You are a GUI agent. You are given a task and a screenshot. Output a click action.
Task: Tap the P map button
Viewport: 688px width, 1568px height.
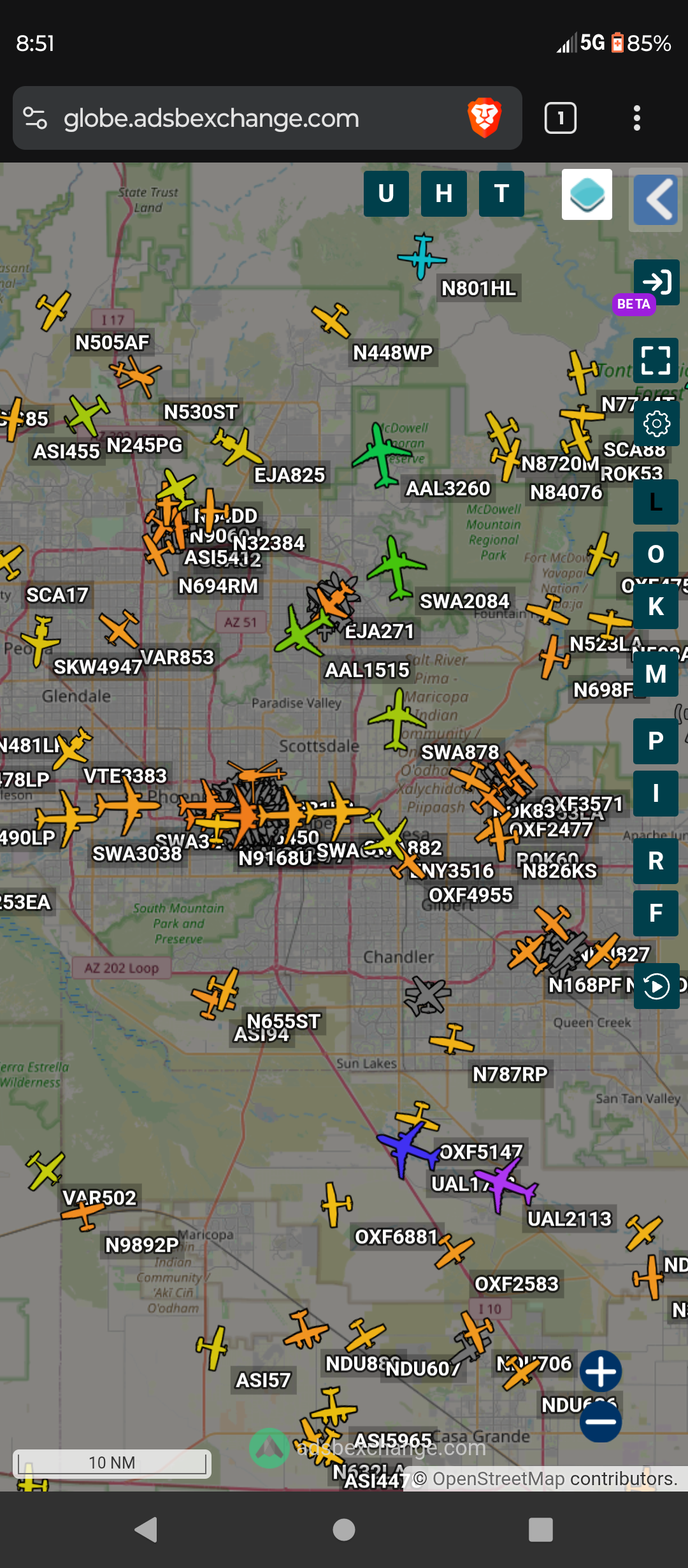656,741
